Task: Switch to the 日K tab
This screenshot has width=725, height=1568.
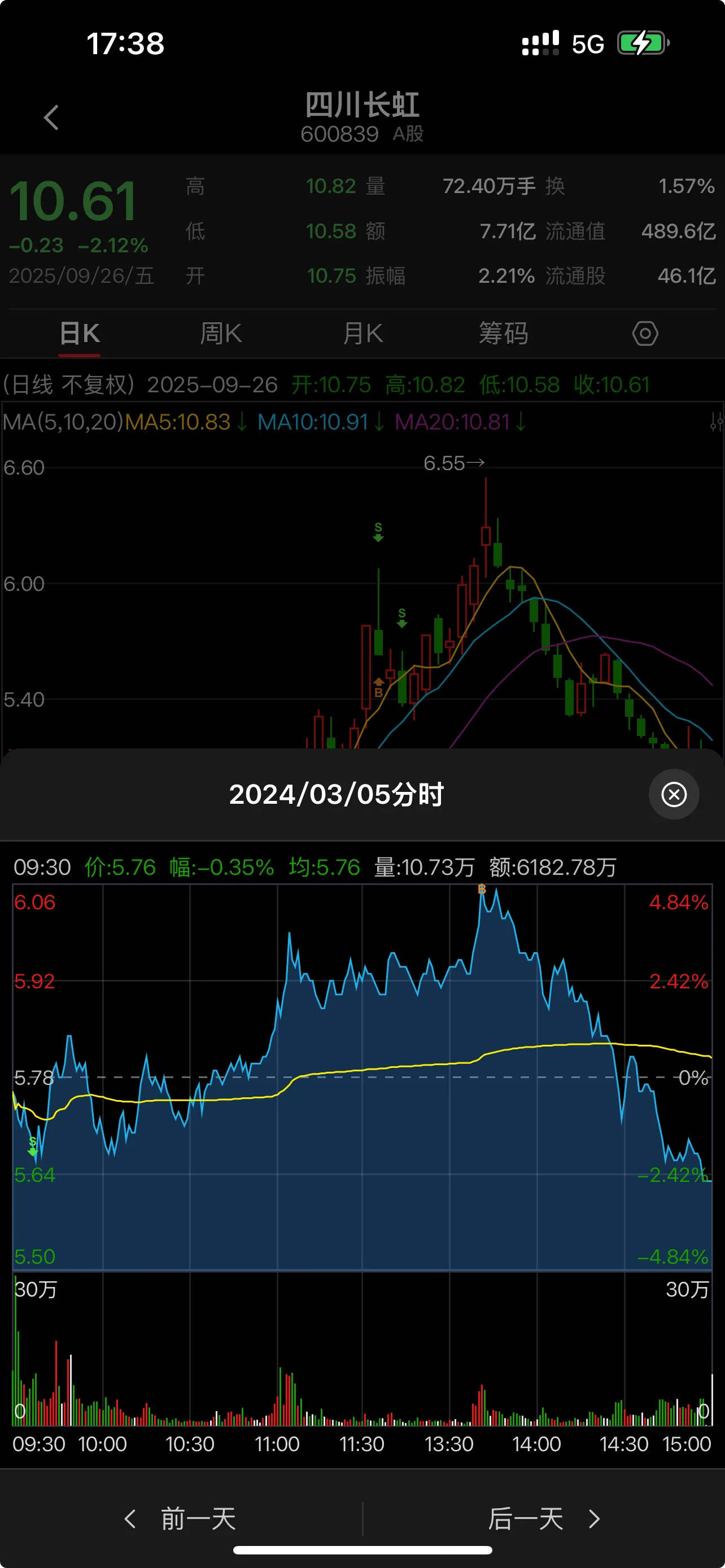Action: tap(80, 334)
